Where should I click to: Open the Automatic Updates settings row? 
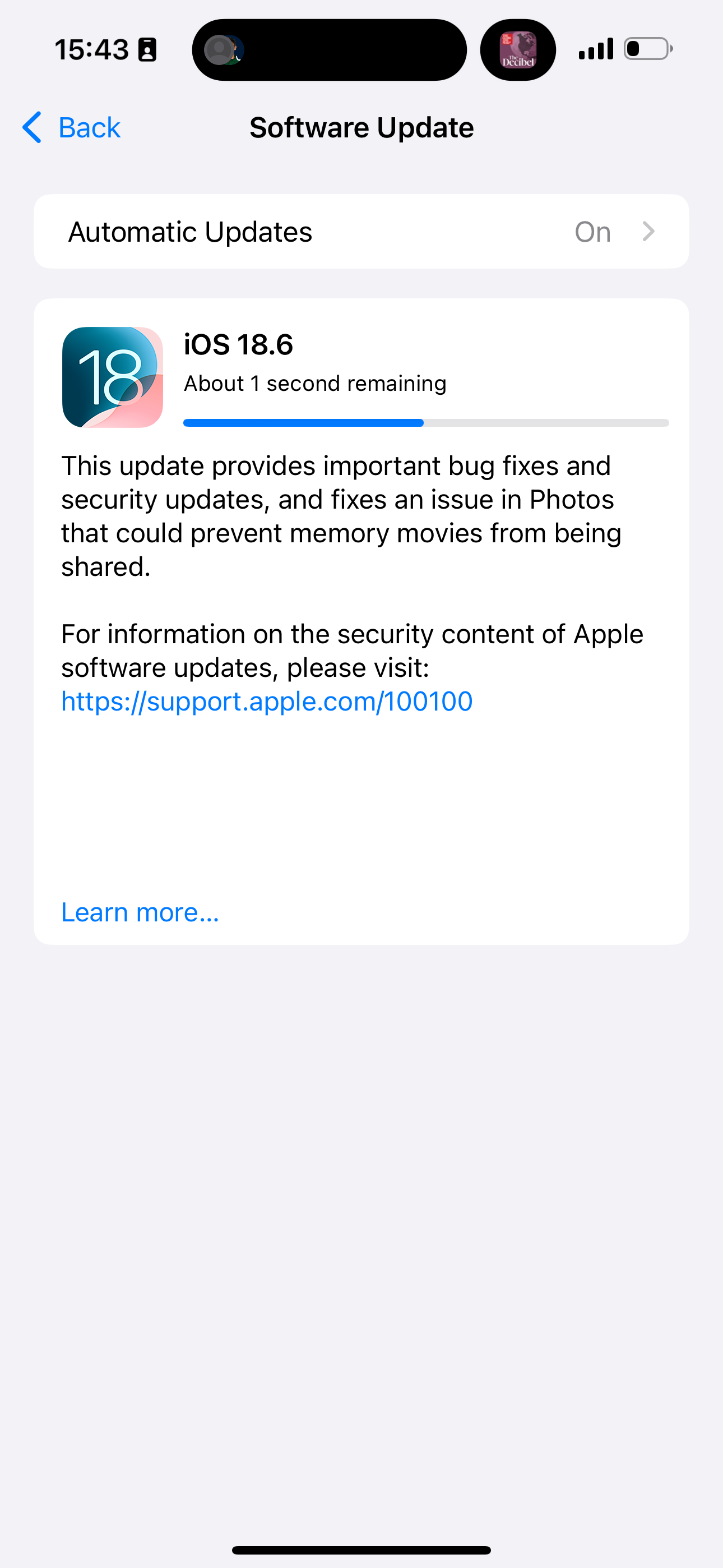point(361,231)
